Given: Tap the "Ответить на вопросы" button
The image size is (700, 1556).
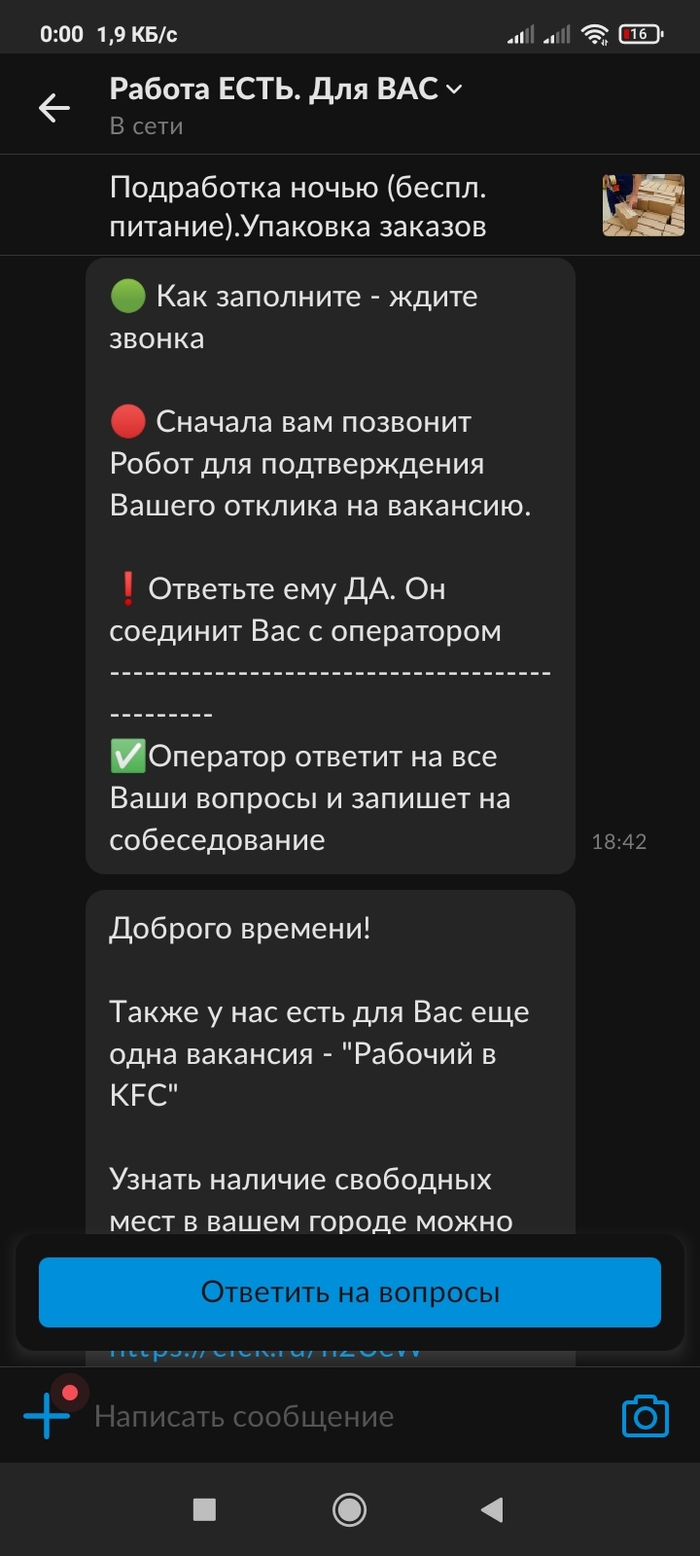Looking at the screenshot, I should pos(350,1292).
